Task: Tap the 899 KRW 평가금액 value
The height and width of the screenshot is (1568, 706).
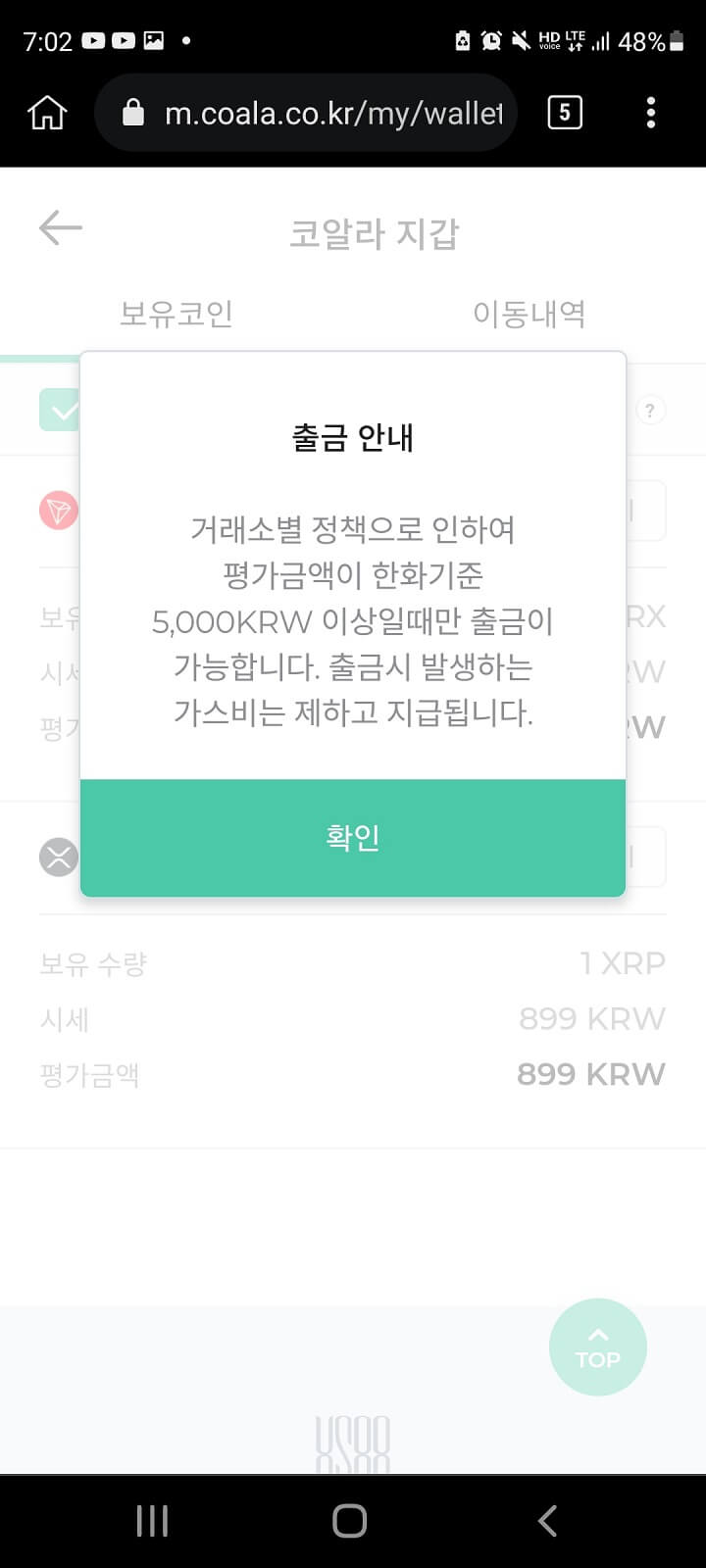Action: click(x=590, y=1073)
